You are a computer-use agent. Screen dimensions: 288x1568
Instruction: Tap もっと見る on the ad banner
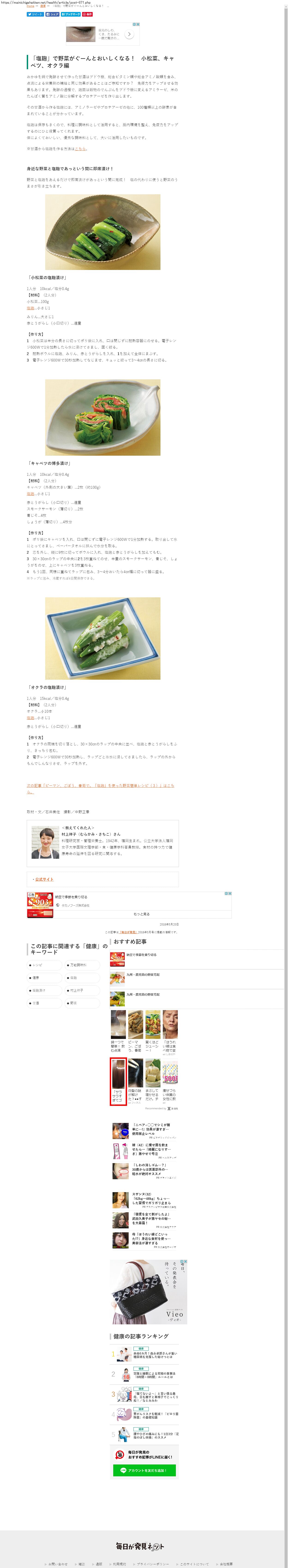141,914
